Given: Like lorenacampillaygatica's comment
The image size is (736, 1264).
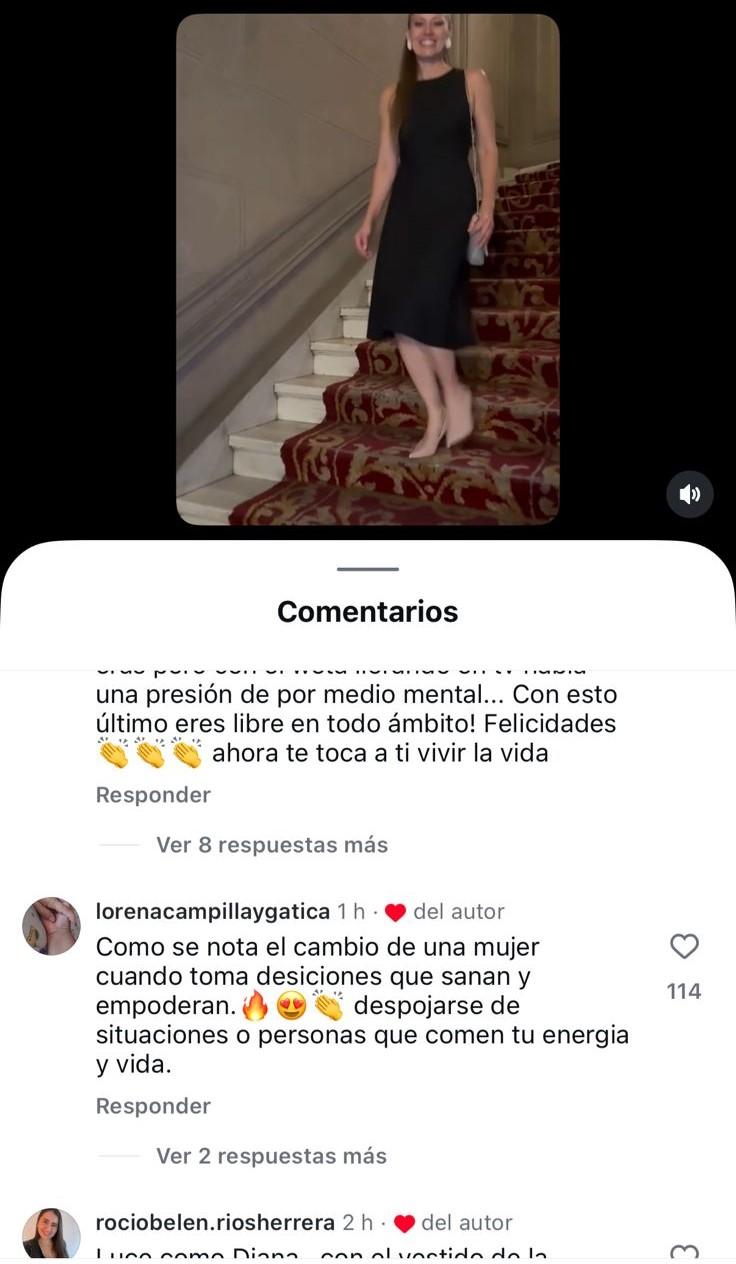Looking at the screenshot, I should [684, 946].
